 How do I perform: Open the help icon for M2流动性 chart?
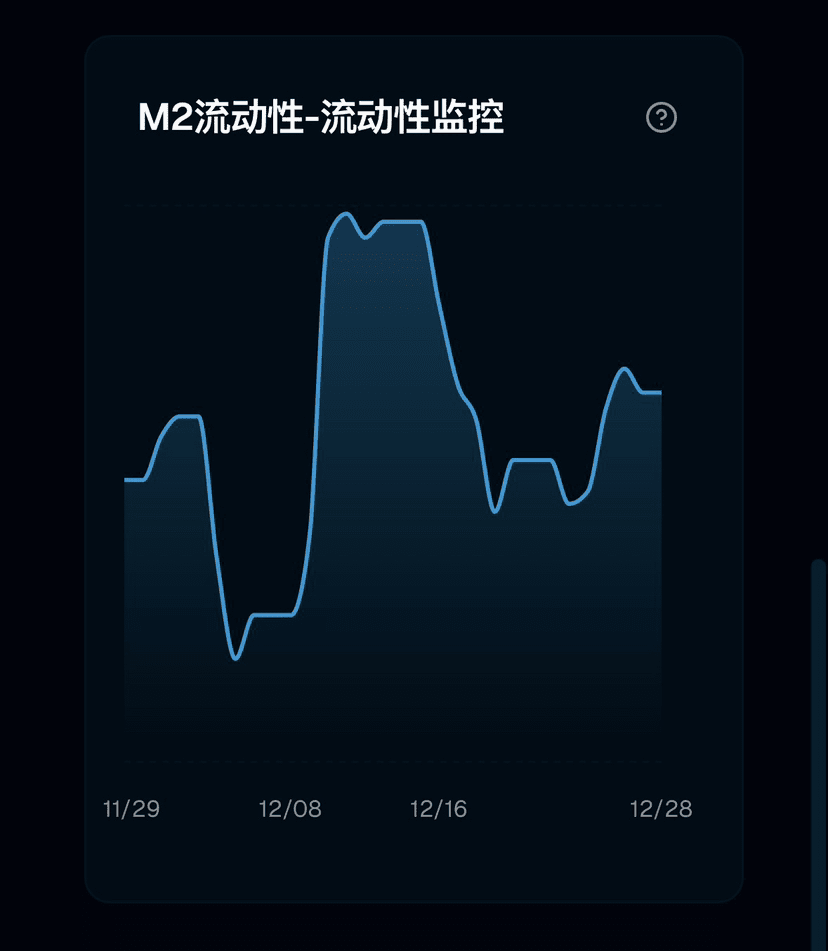point(661,118)
